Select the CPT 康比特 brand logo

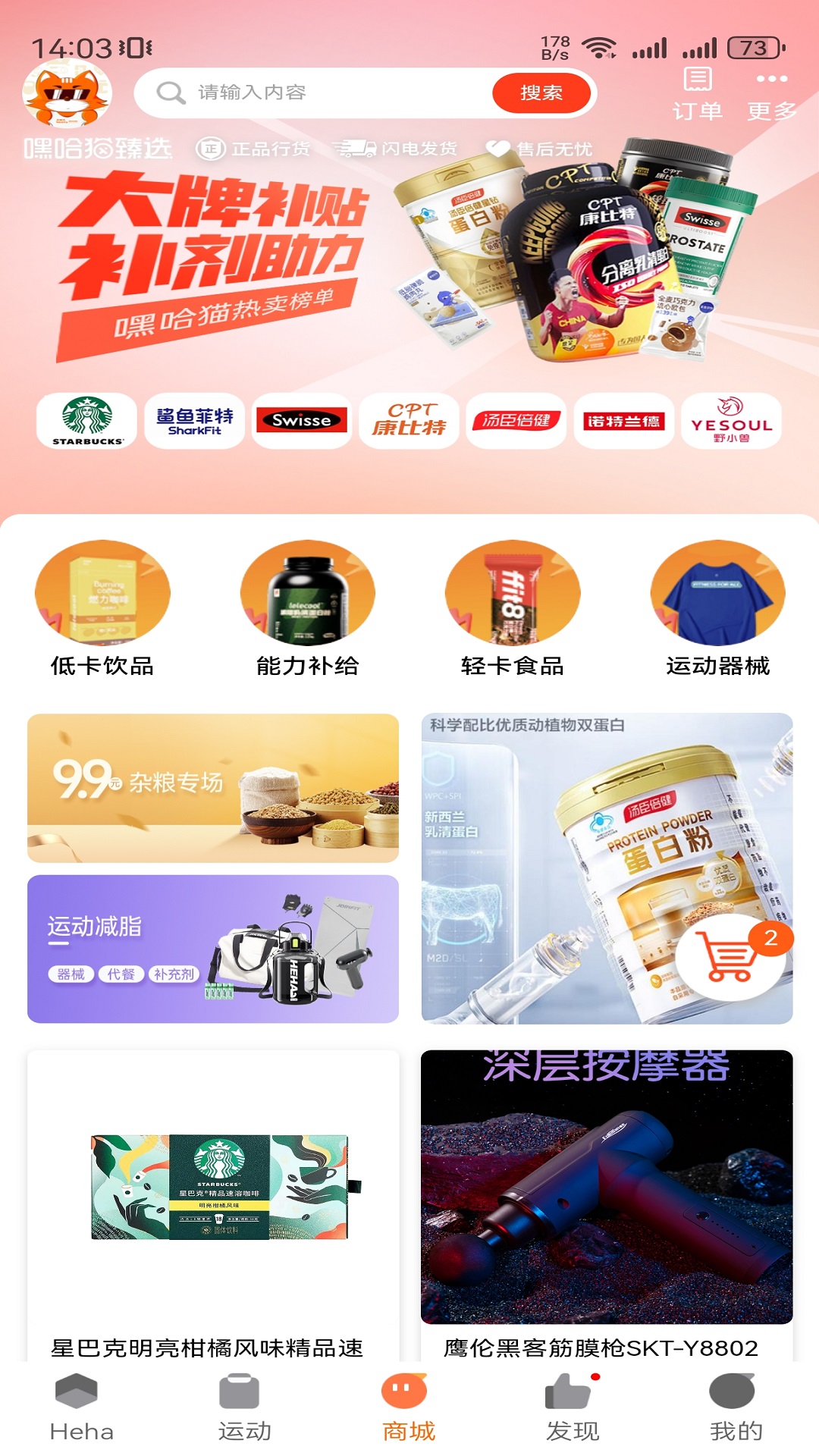tap(409, 422)
